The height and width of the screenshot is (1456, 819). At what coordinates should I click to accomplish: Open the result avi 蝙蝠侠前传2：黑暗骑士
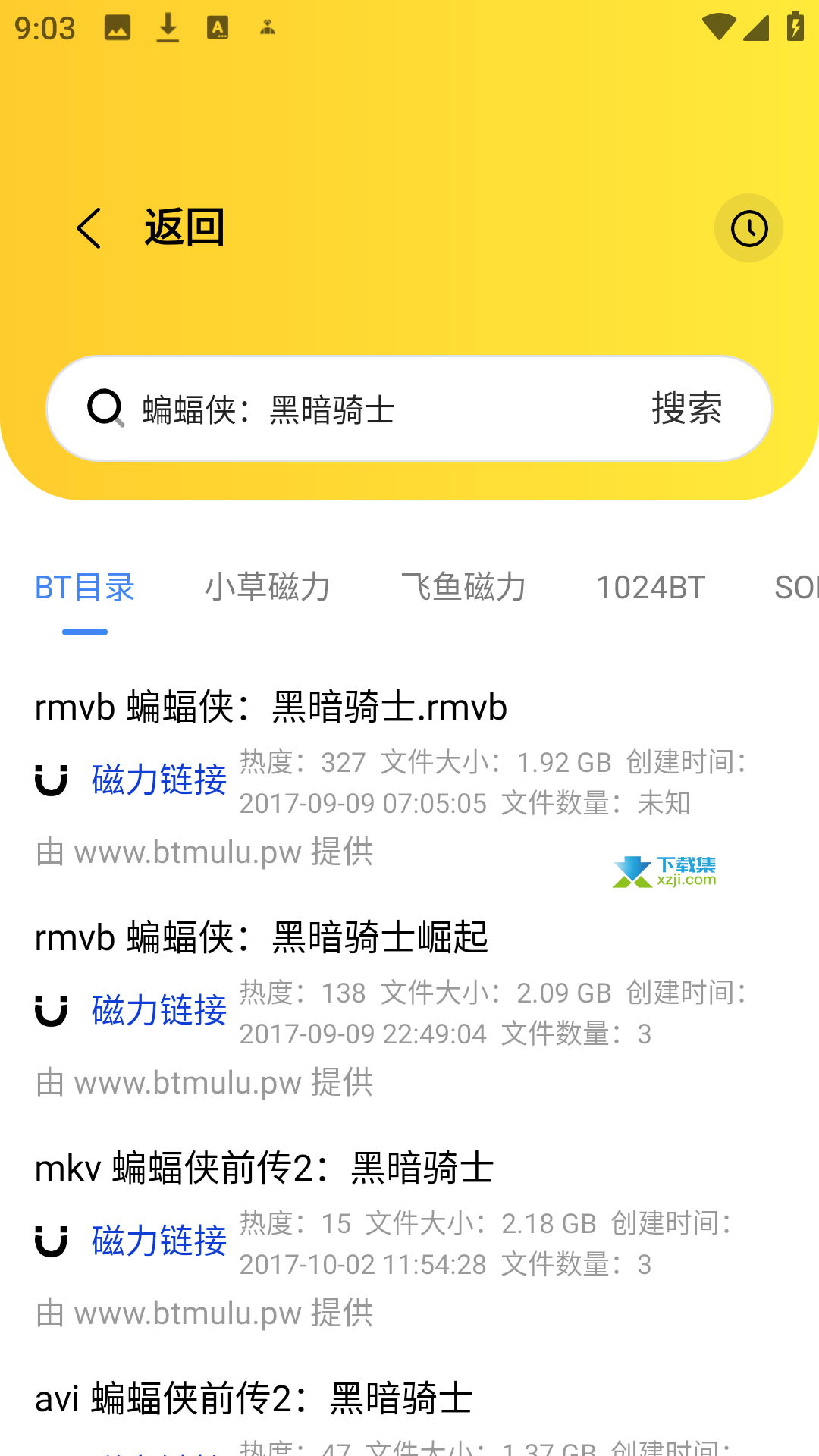254,1399
